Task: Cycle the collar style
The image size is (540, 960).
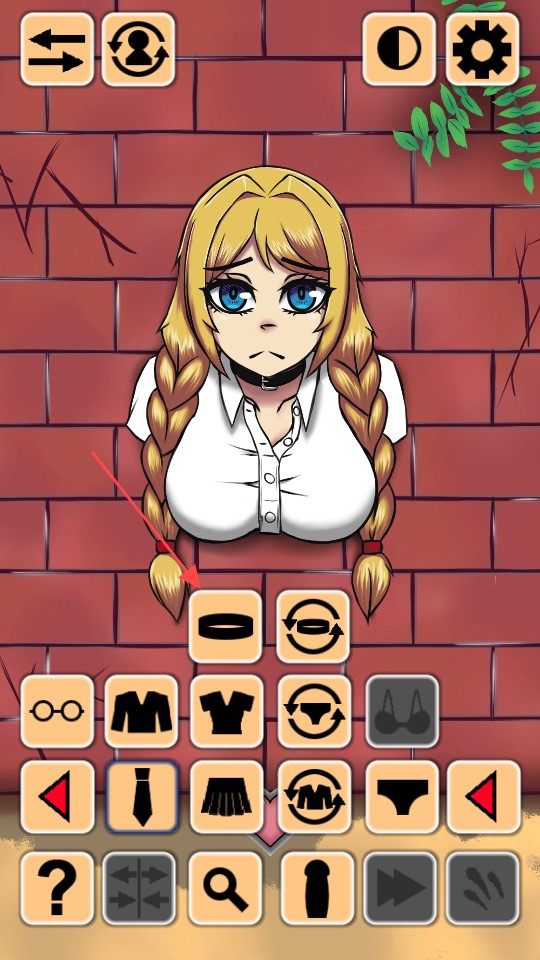Action: [x=313, y=626]
